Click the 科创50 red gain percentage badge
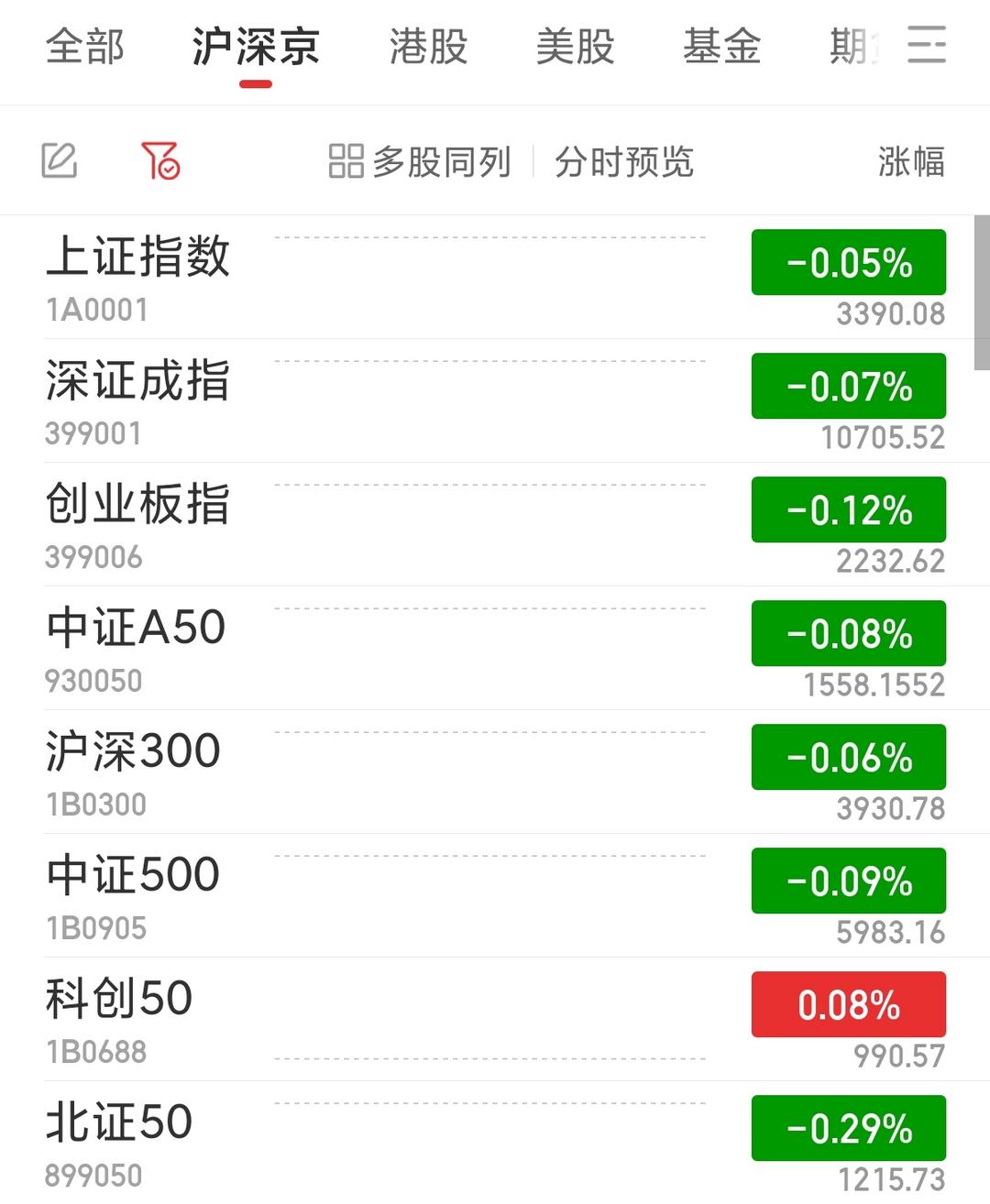990x1204 pixels. tap(848, 1004)
